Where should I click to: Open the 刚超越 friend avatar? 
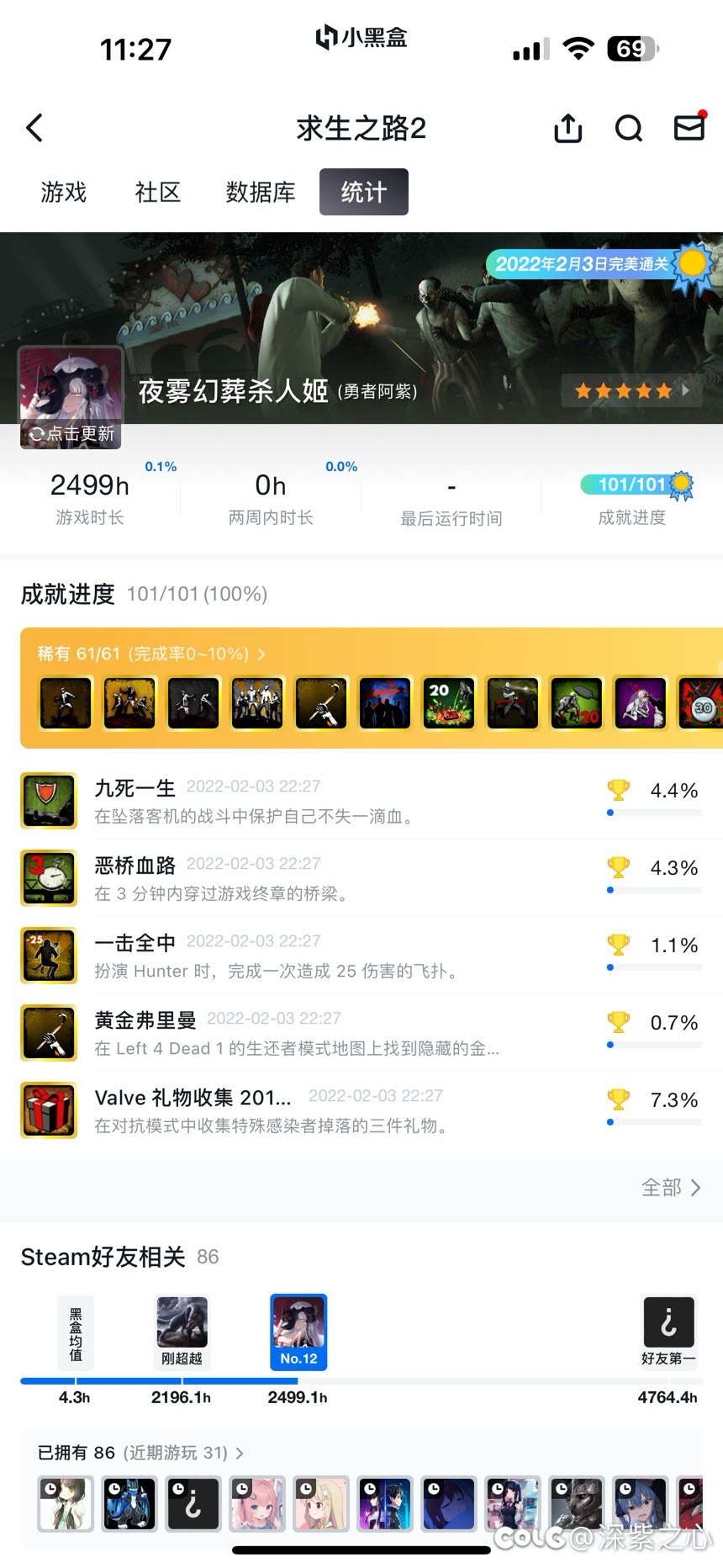(182, 1331)
